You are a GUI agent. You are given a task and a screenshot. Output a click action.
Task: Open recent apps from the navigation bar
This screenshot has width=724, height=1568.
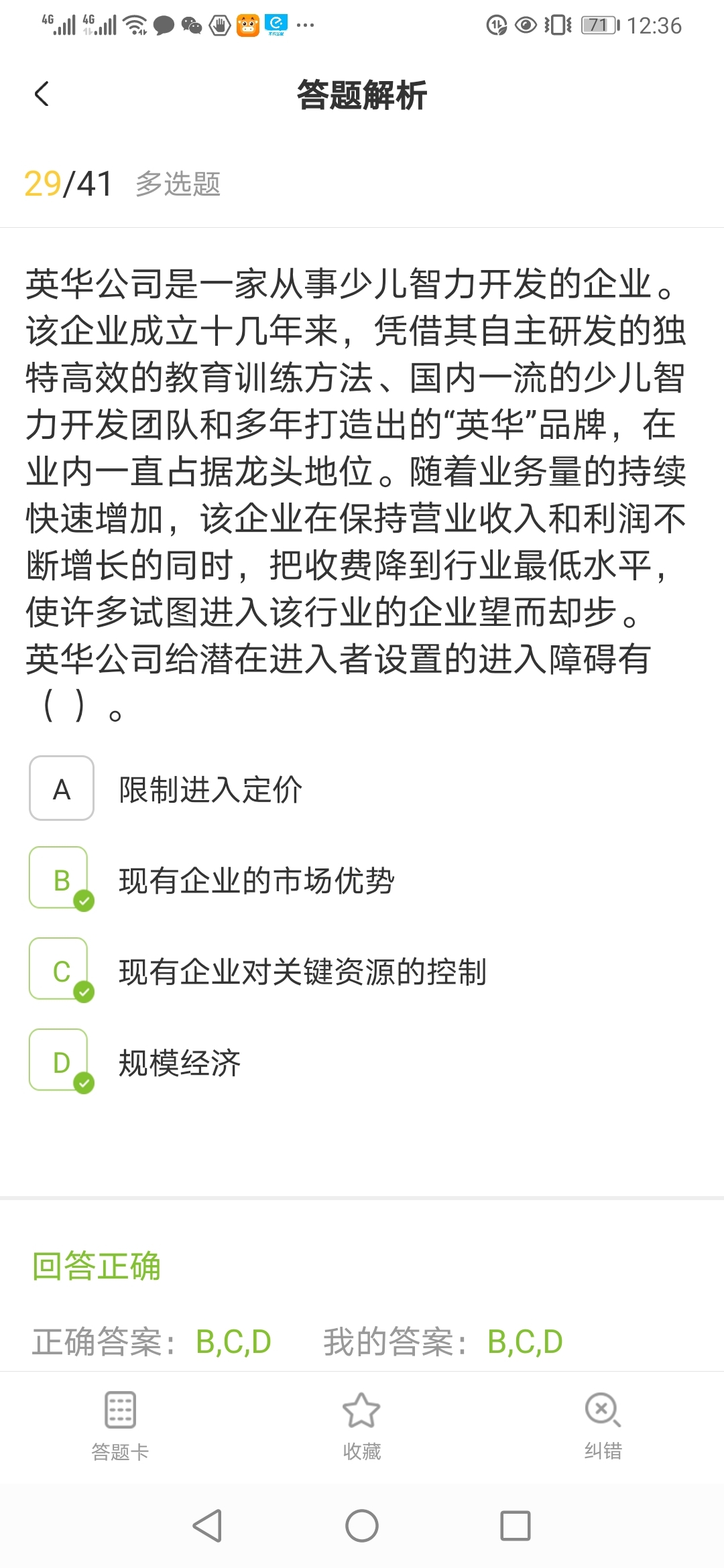pyautogui.click(x=516, y=1526)
